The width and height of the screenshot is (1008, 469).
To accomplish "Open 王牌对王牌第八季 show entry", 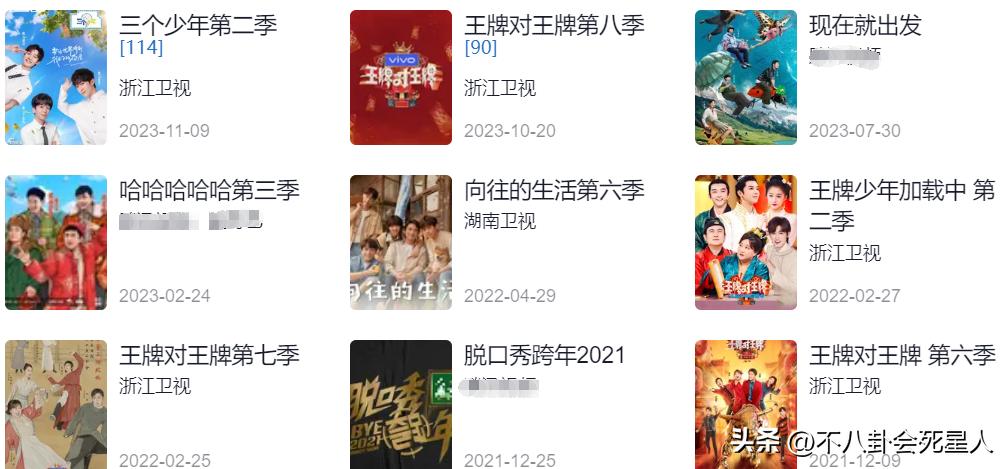I will 554,25.
